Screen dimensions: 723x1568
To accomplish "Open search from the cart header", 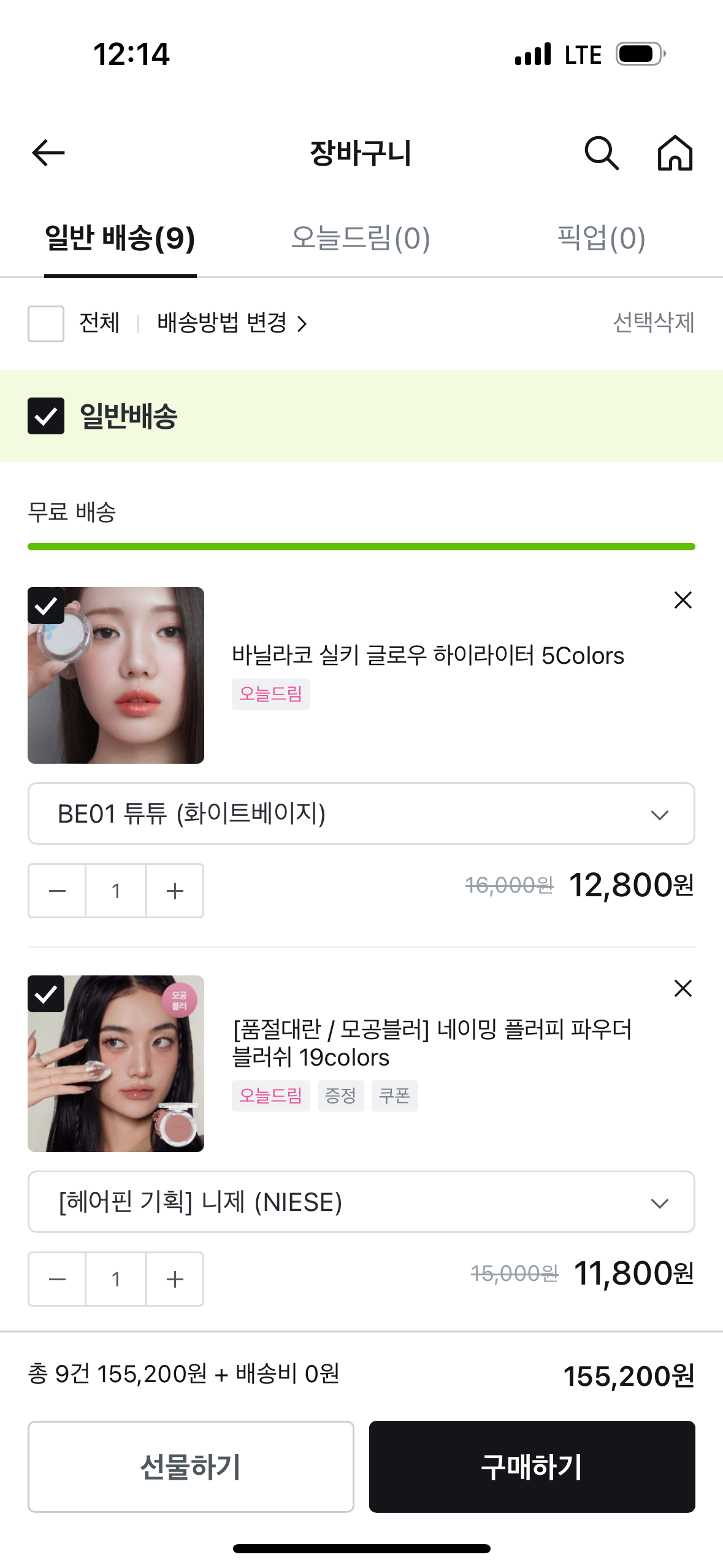I will [601, 153].
